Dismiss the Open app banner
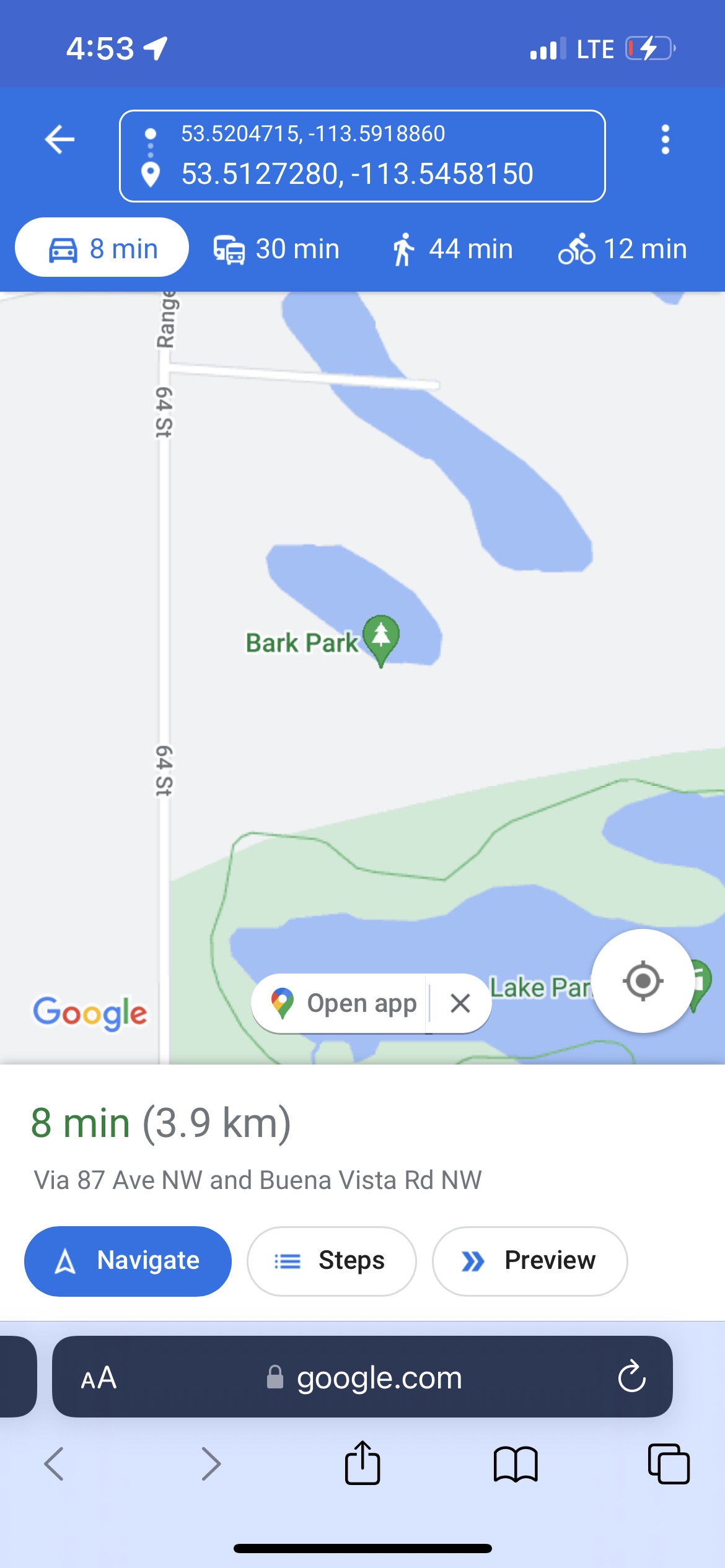Screen dimensions: 725x1568 pyautogui.click(x=460, y=1003)
